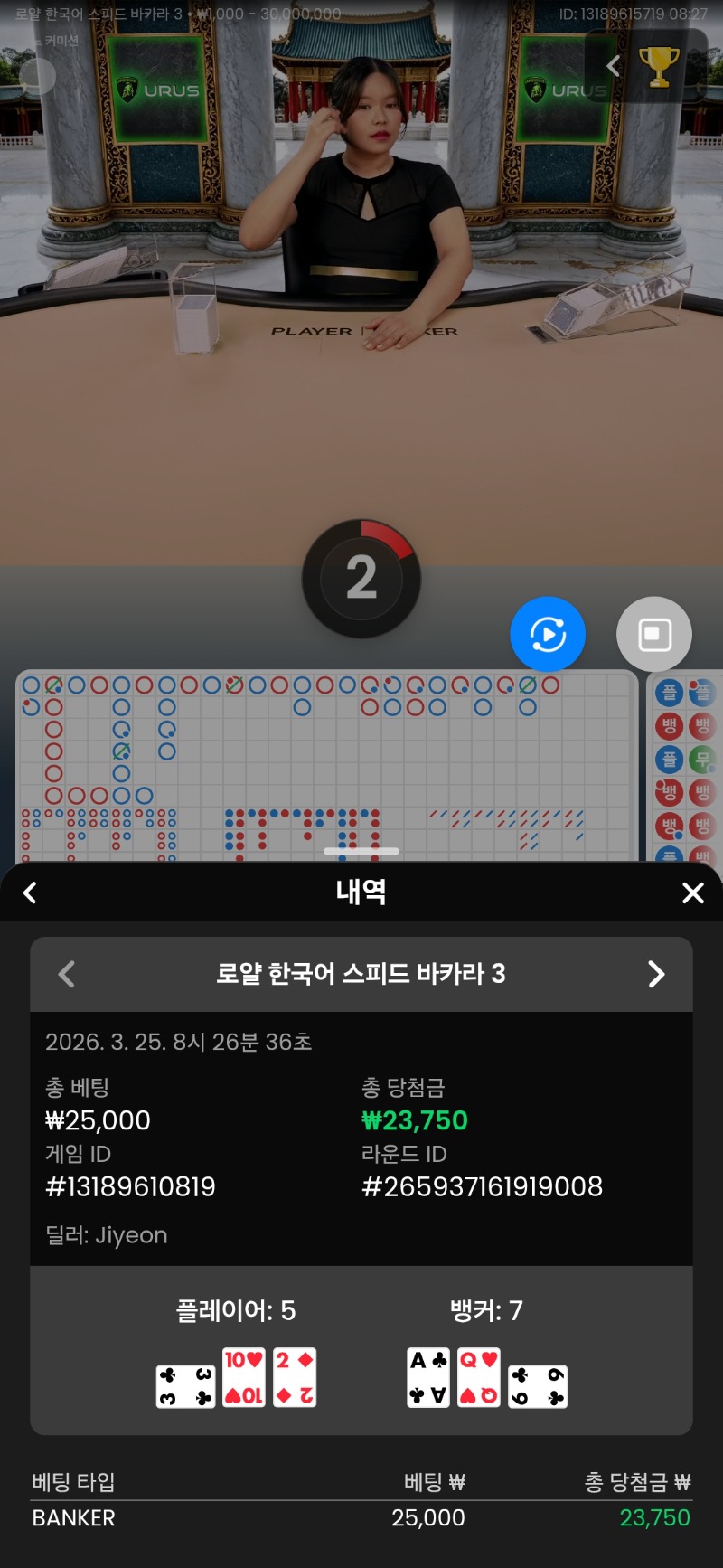Tap the gray square stop button
The image size is (723, 1568).
pos(654,634)
